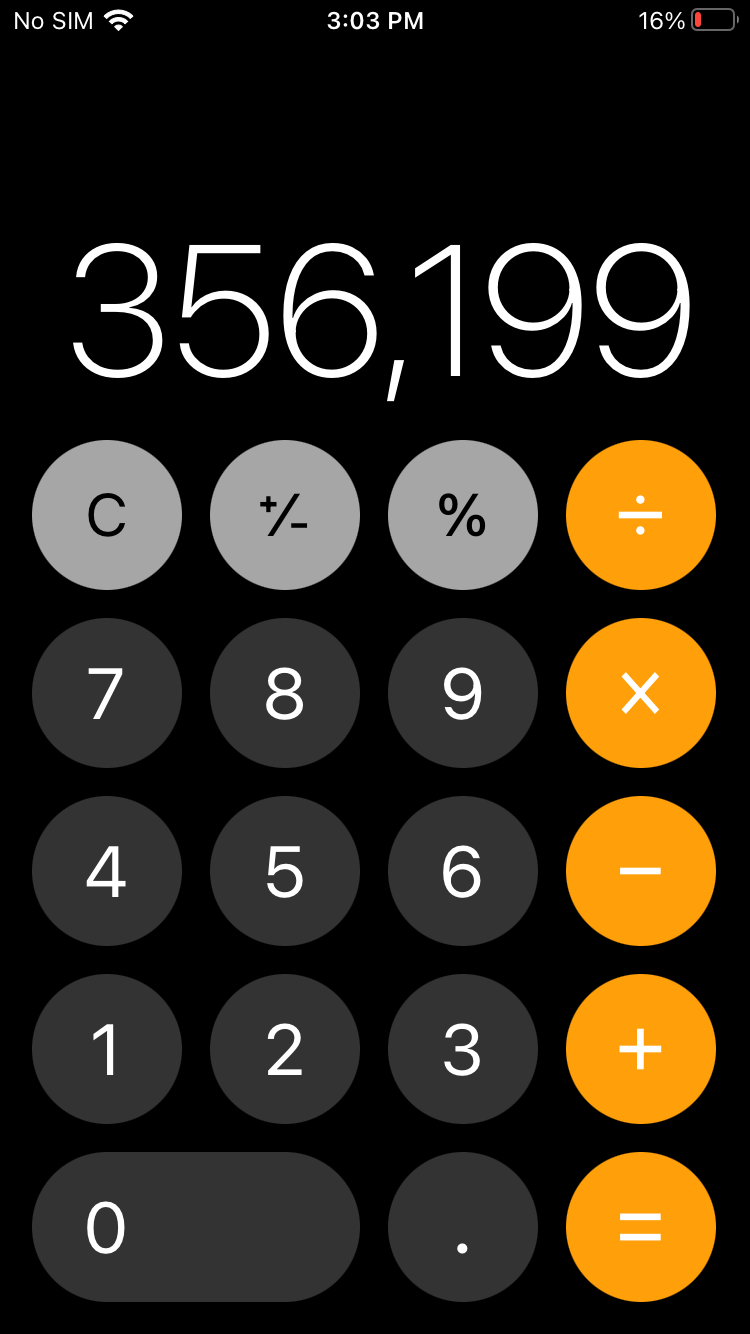Image resolution: width=750 pixels, height=1334 pixels.
Task: Enter the digit 3
Action: [463, 1049]
